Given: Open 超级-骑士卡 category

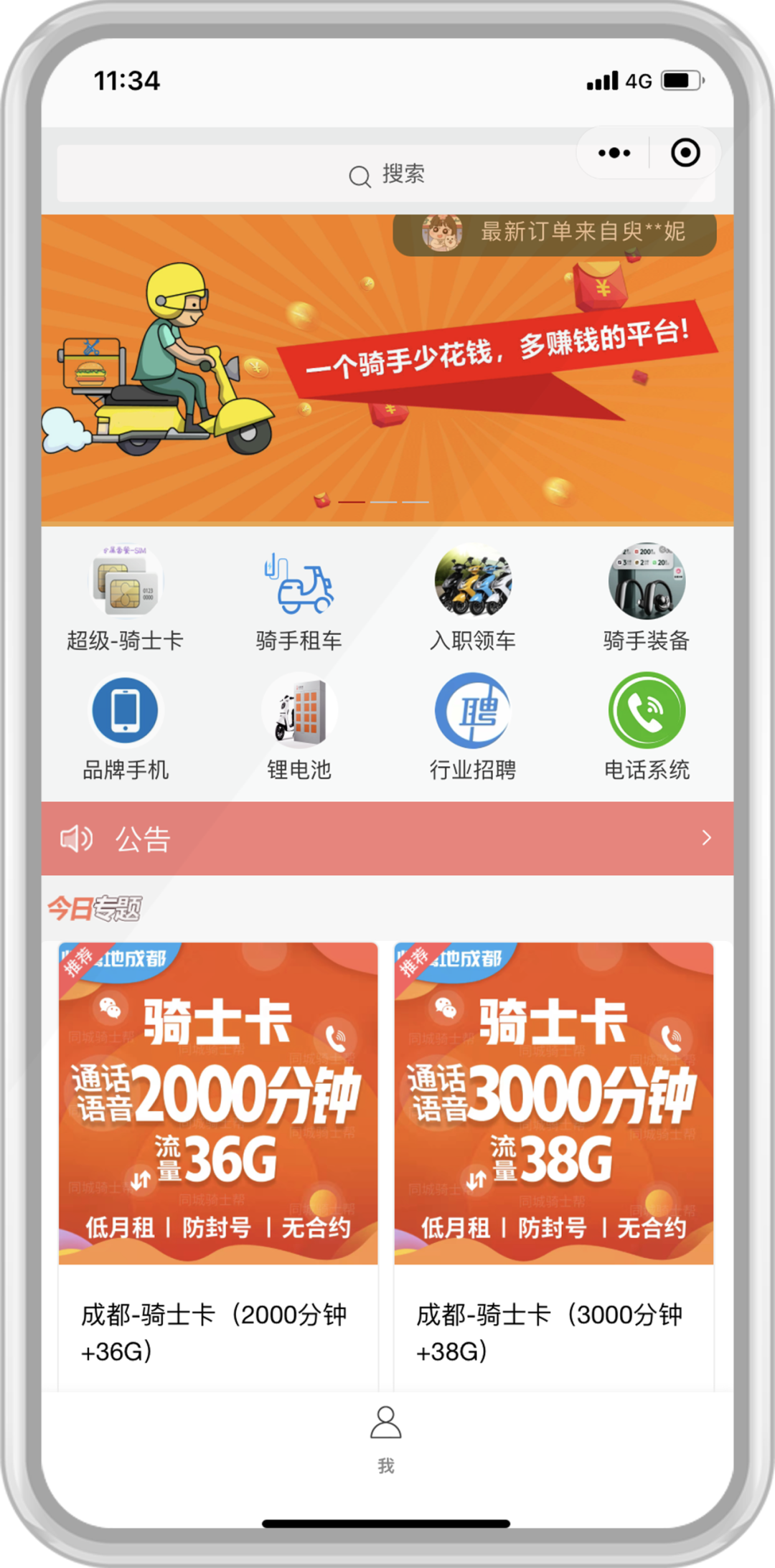Looking at the screenshot, I should 126,597.
